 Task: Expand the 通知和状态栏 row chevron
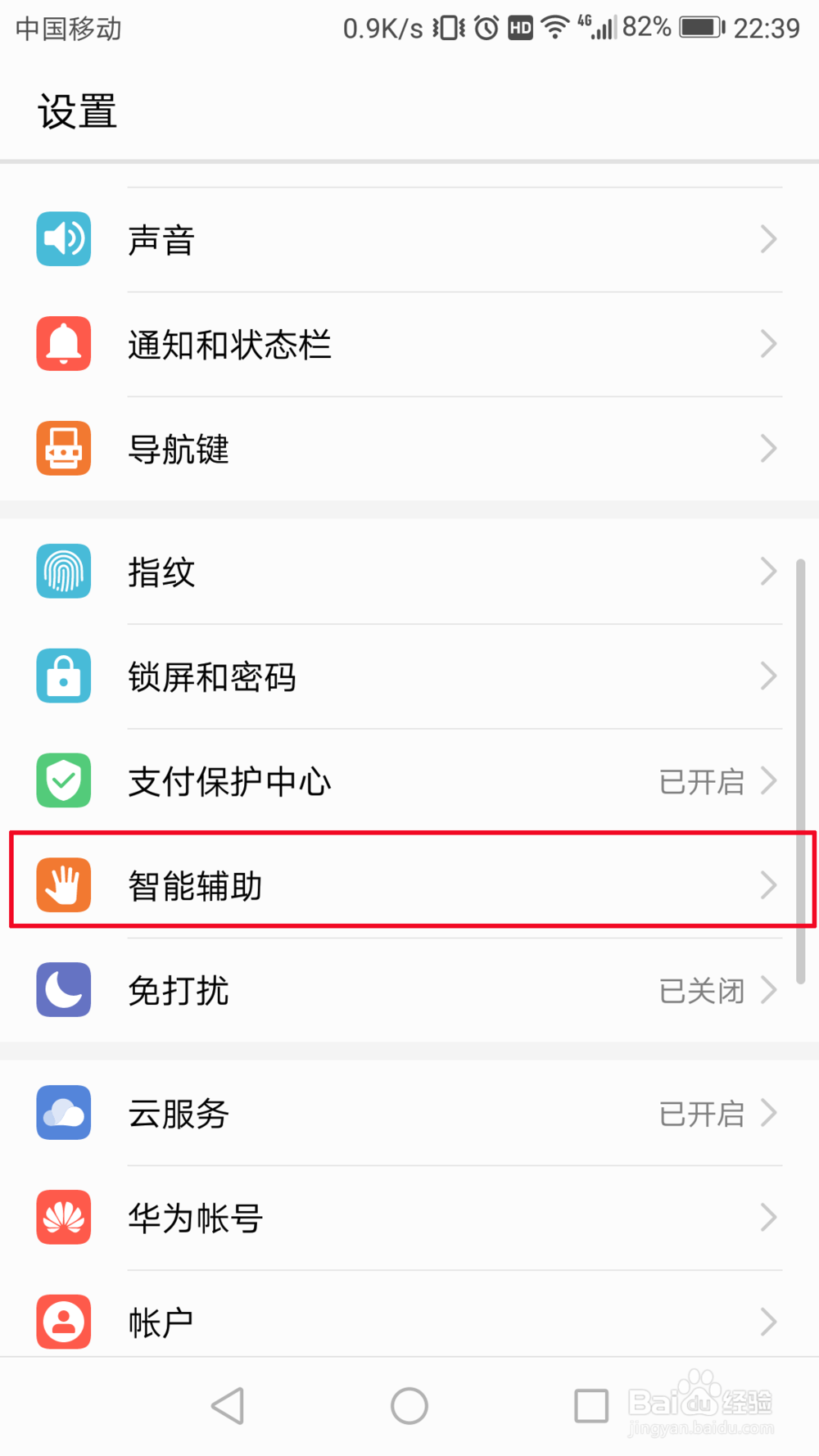coord(767,344)
